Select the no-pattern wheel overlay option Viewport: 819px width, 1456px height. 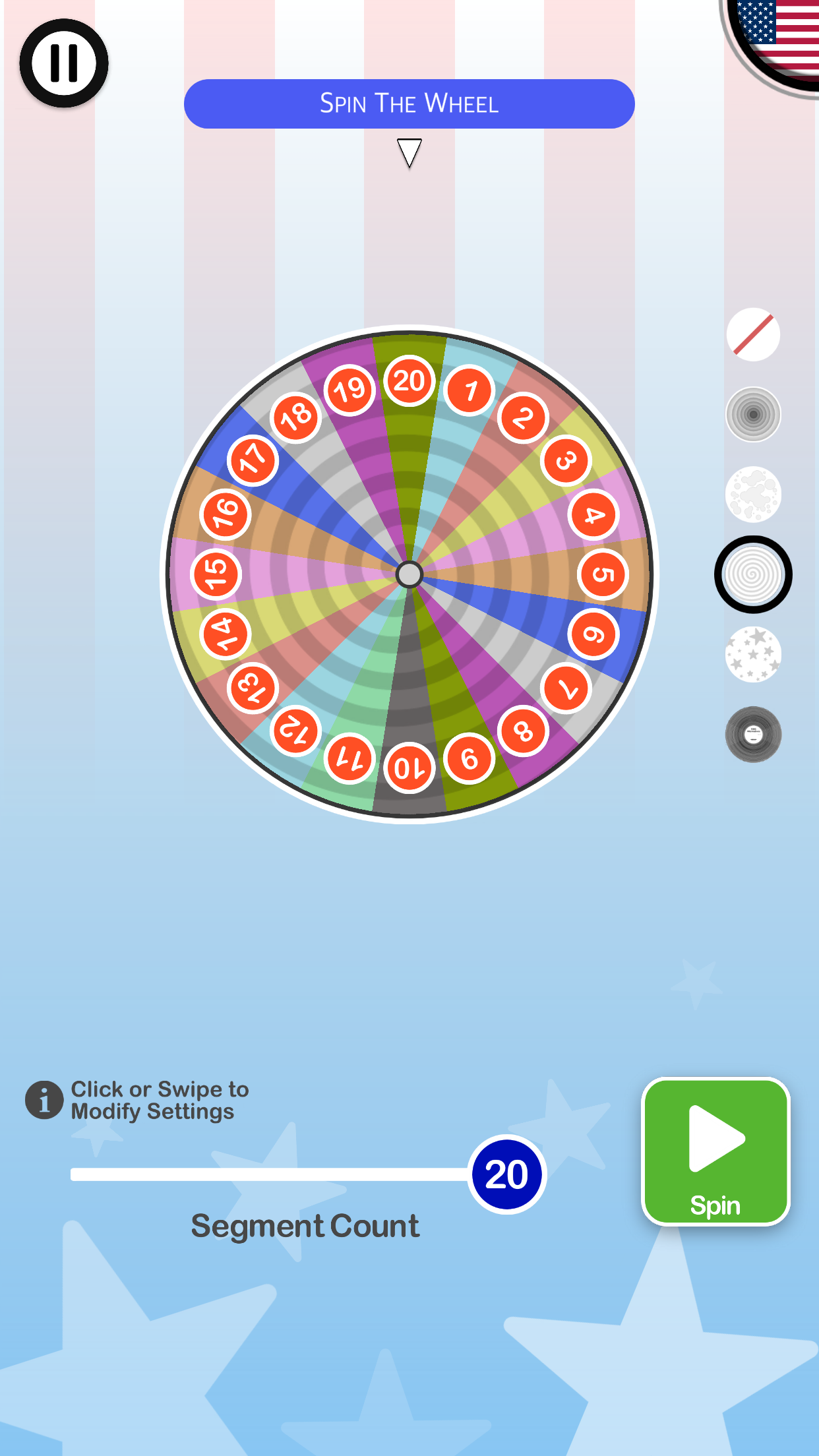pos(753,335)
